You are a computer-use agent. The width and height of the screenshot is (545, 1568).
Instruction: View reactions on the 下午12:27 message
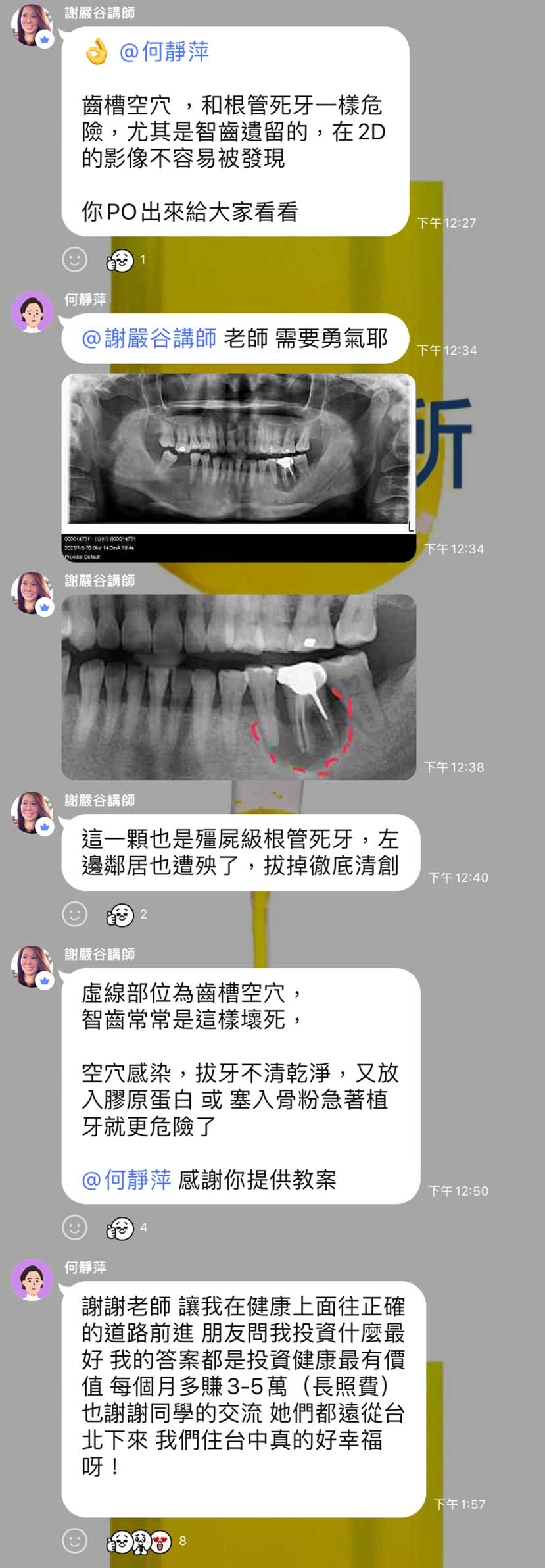tap(125, 261)
